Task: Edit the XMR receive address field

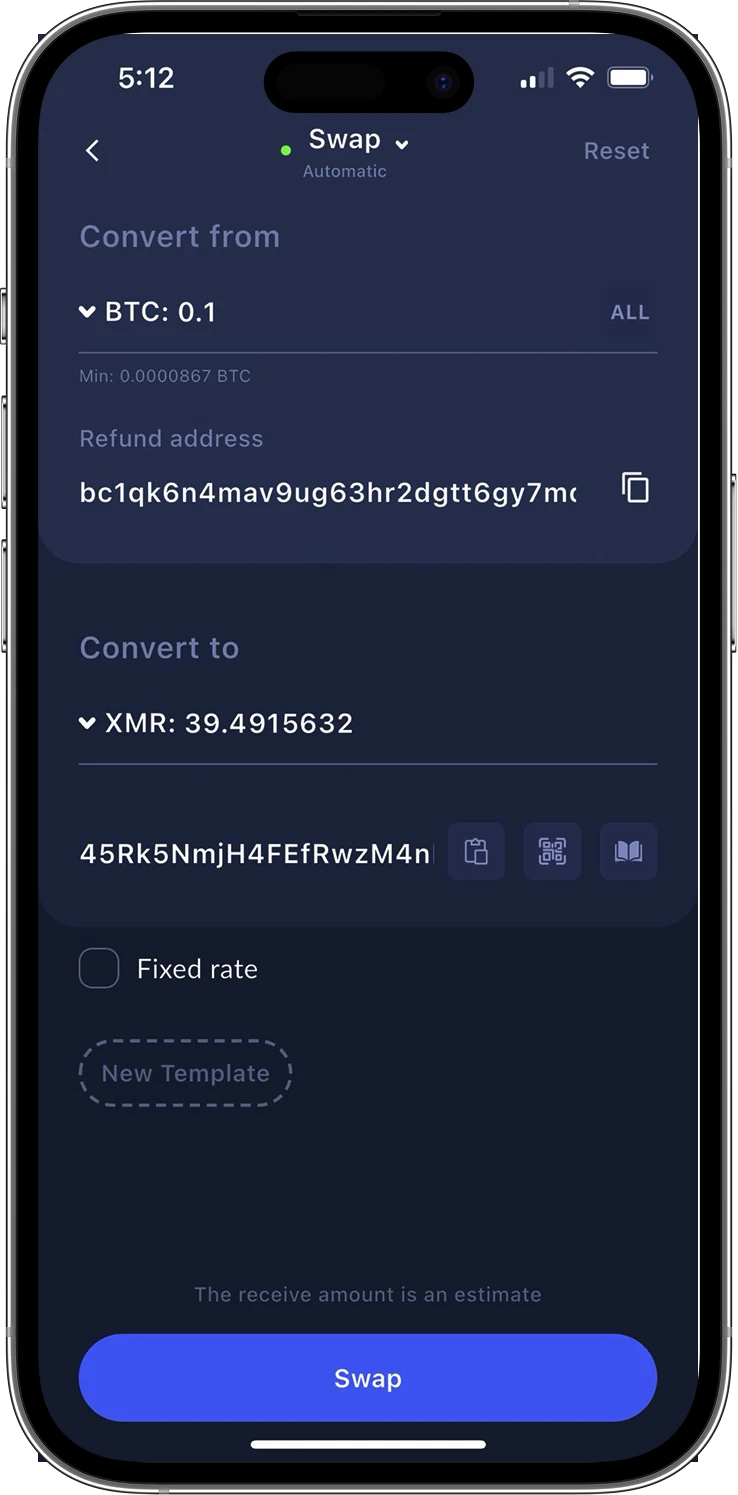Action: click(x=255, y=853)
